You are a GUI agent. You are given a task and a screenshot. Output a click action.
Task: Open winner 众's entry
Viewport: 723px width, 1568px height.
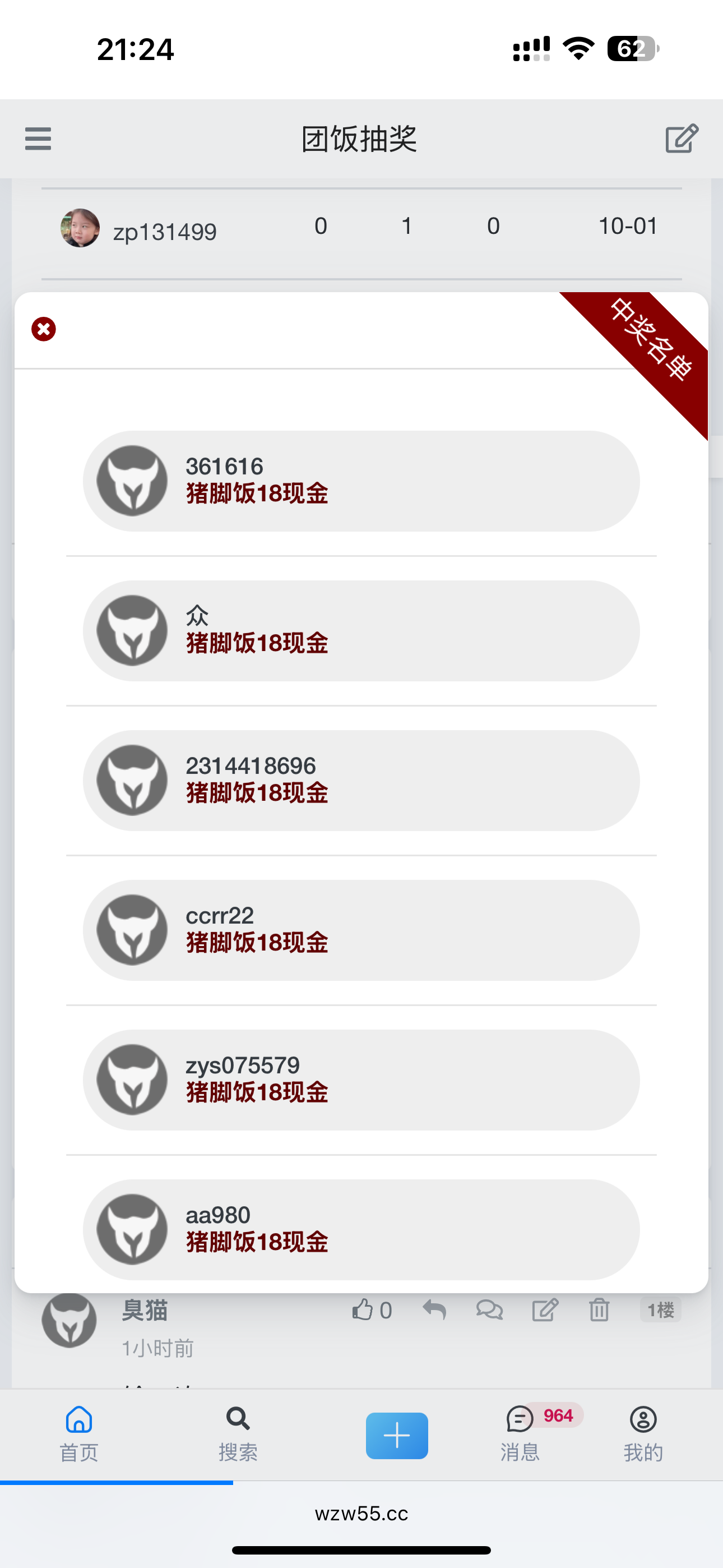point(361,630)
